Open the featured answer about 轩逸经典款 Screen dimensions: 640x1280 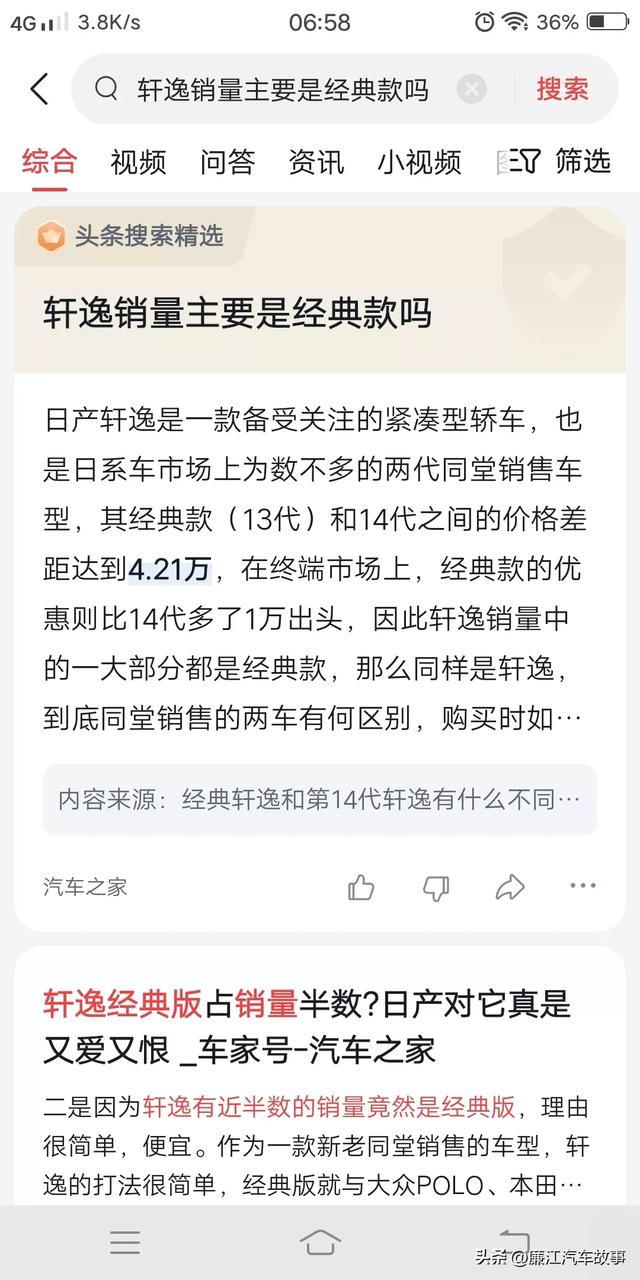(x=312, y=568)
